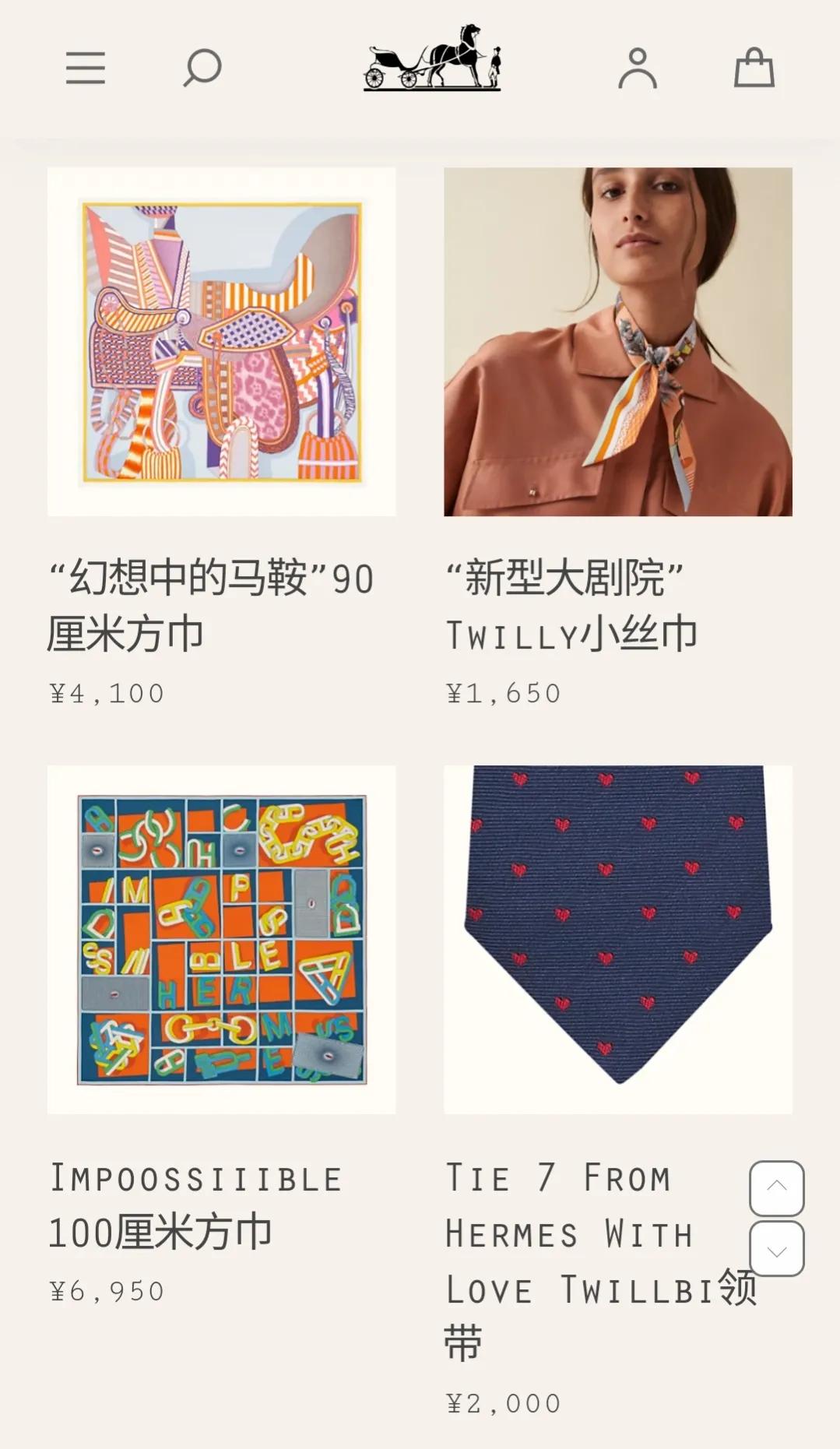Open the hamburger navigation menu

(x=86, y=69)
